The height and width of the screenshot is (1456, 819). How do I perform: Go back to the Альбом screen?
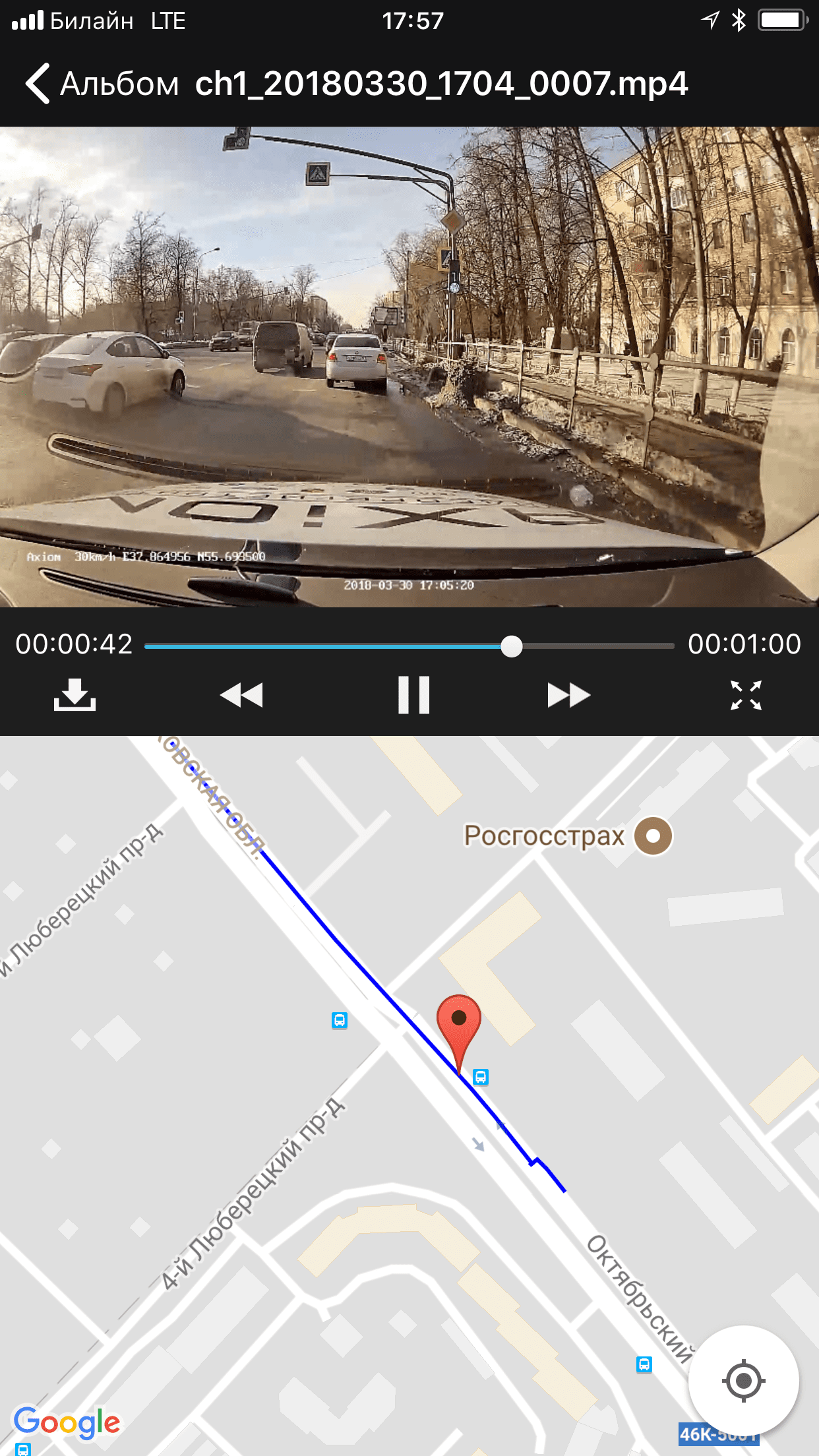pos(99,84)
